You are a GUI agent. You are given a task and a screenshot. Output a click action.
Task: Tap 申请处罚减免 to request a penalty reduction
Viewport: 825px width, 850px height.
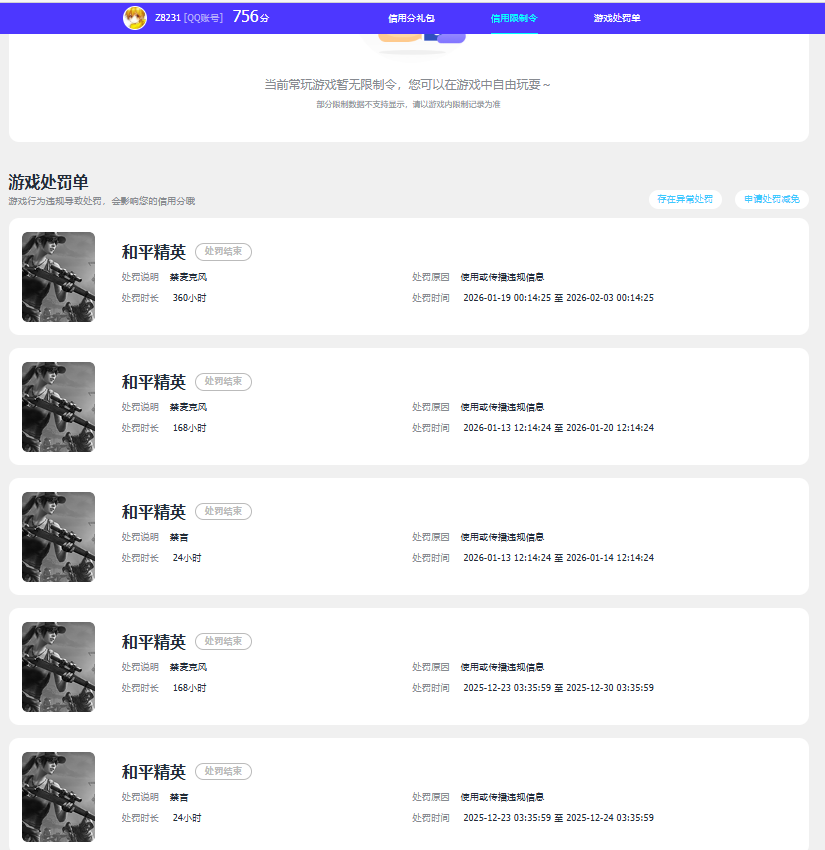point(772,199)
